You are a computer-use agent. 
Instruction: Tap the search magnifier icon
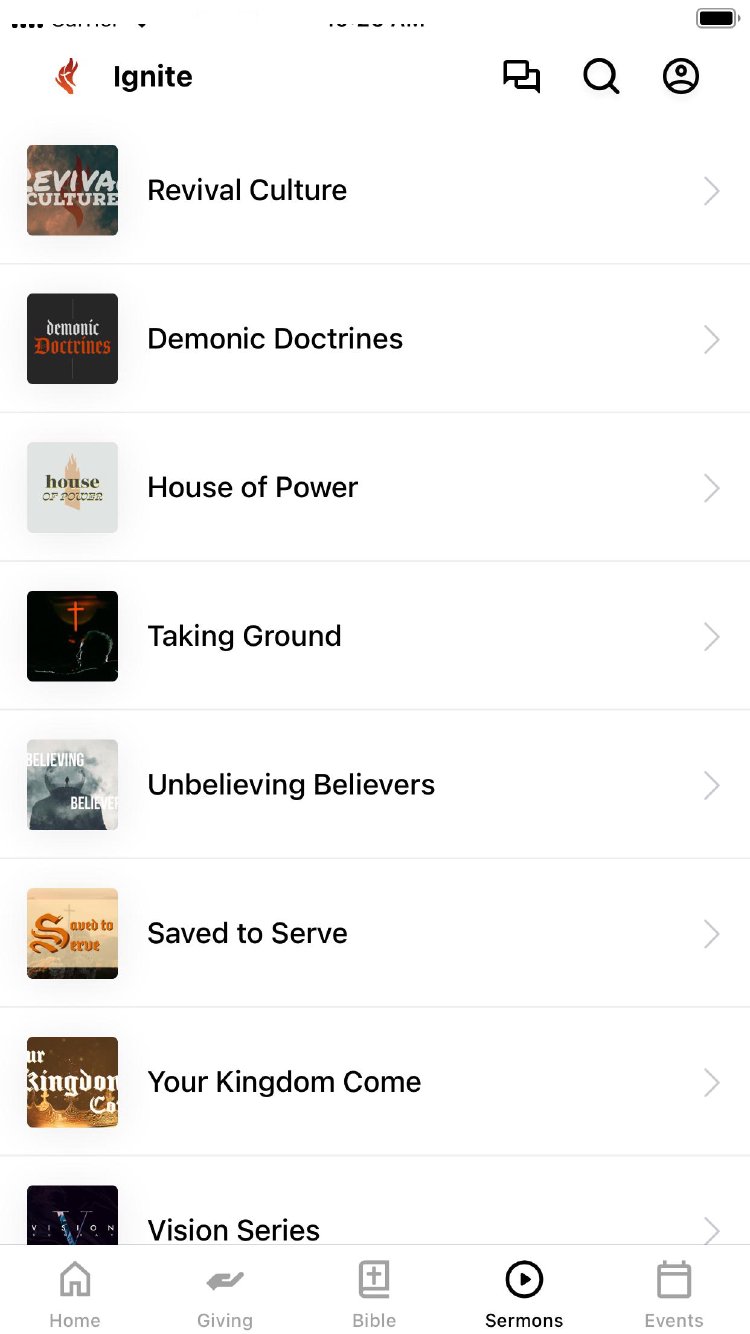[601, 77]
